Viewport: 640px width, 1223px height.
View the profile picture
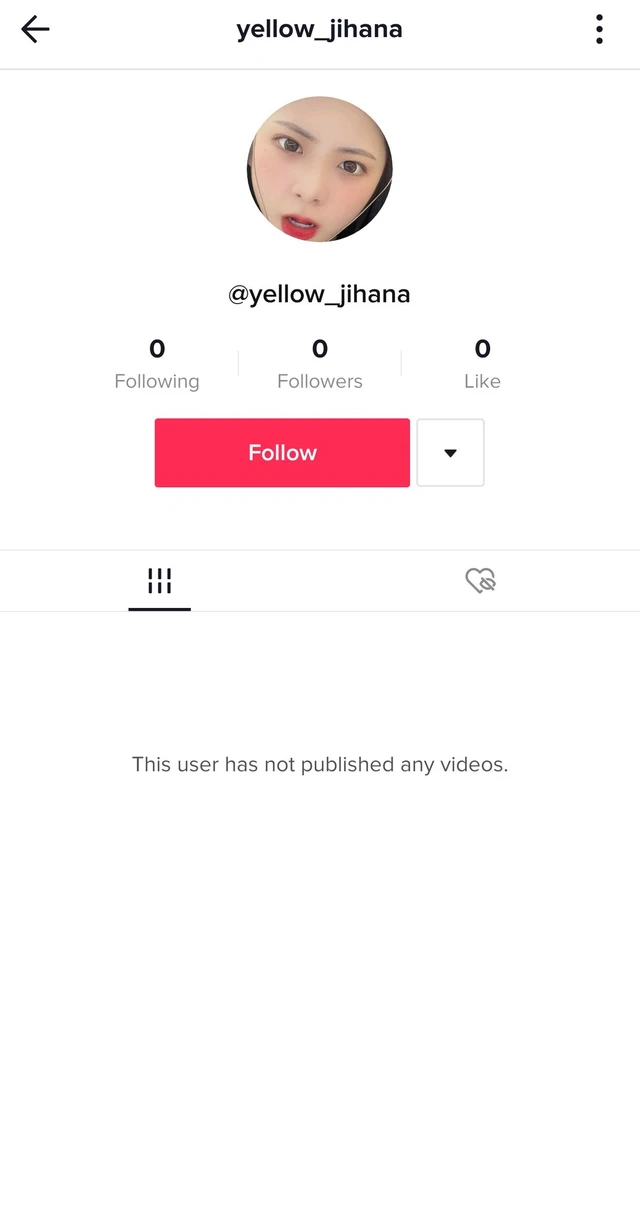(x=320, y=169)
